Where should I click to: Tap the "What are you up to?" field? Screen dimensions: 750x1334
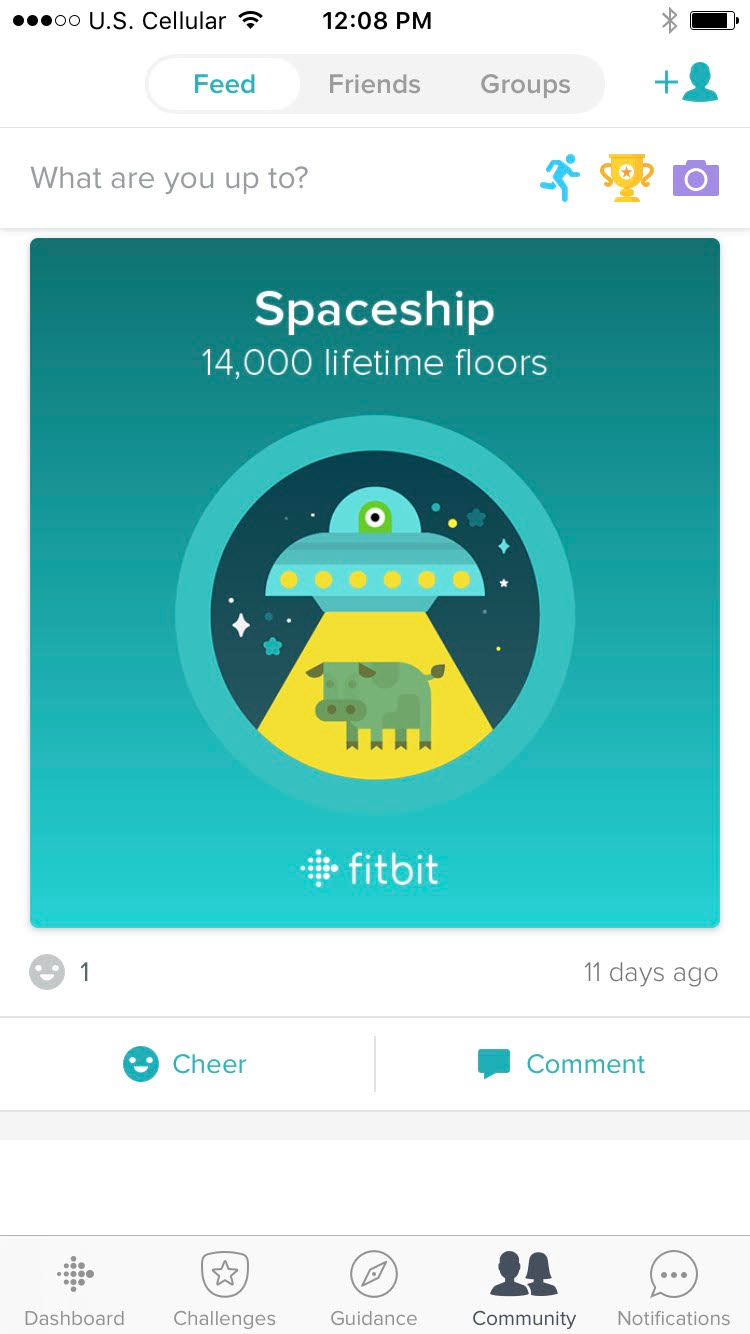coord(270,178)
